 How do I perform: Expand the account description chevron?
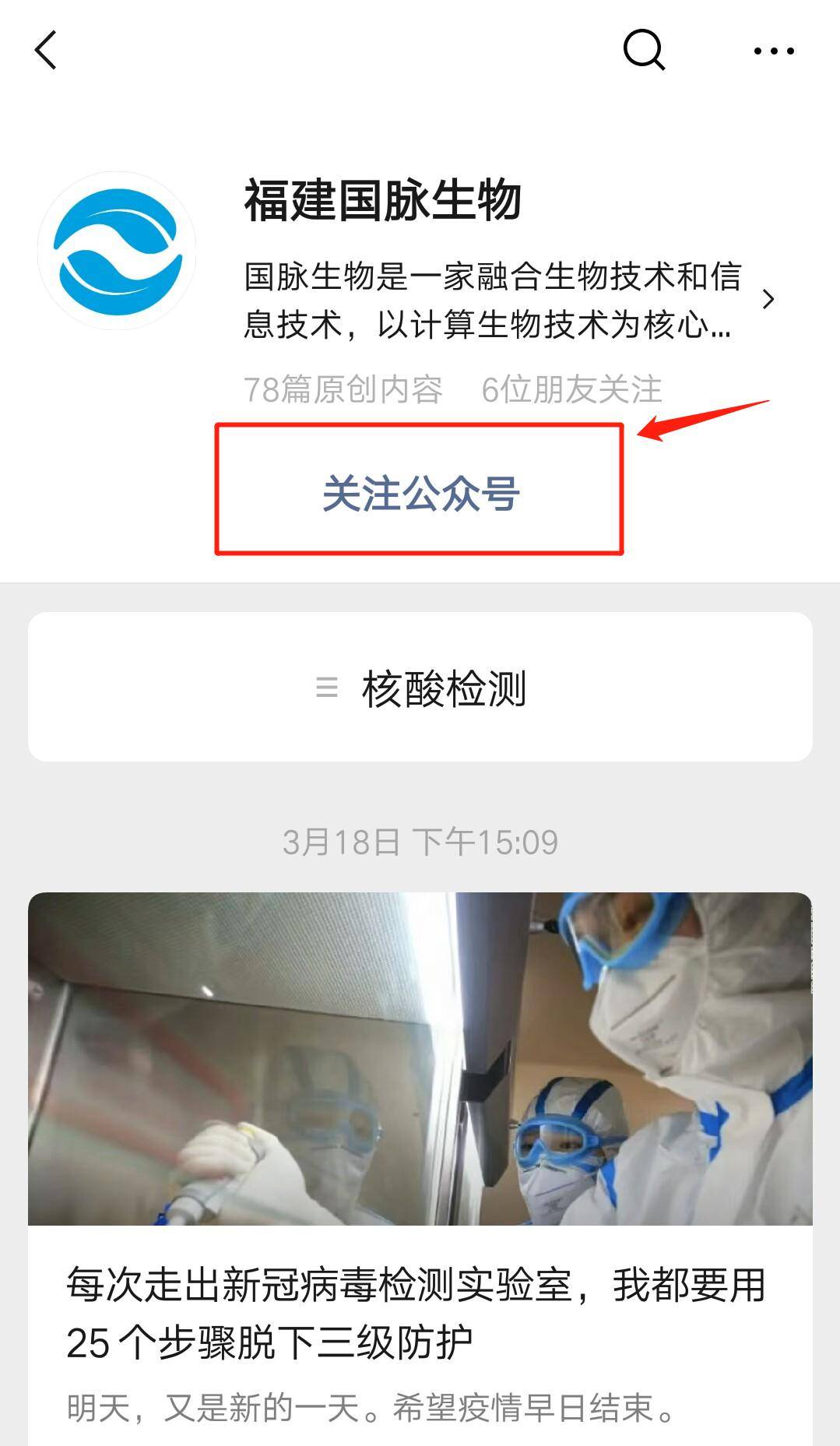tap(768, 299)
